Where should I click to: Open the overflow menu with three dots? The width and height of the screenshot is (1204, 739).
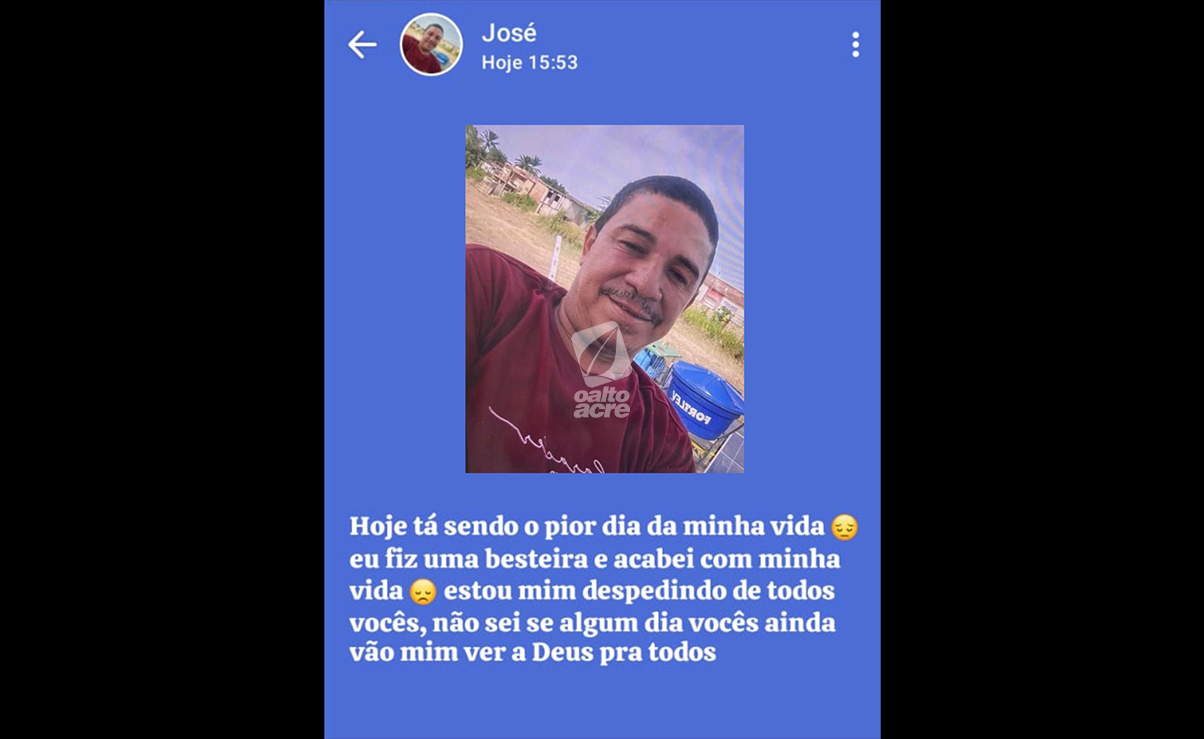[x=855, y=45]
